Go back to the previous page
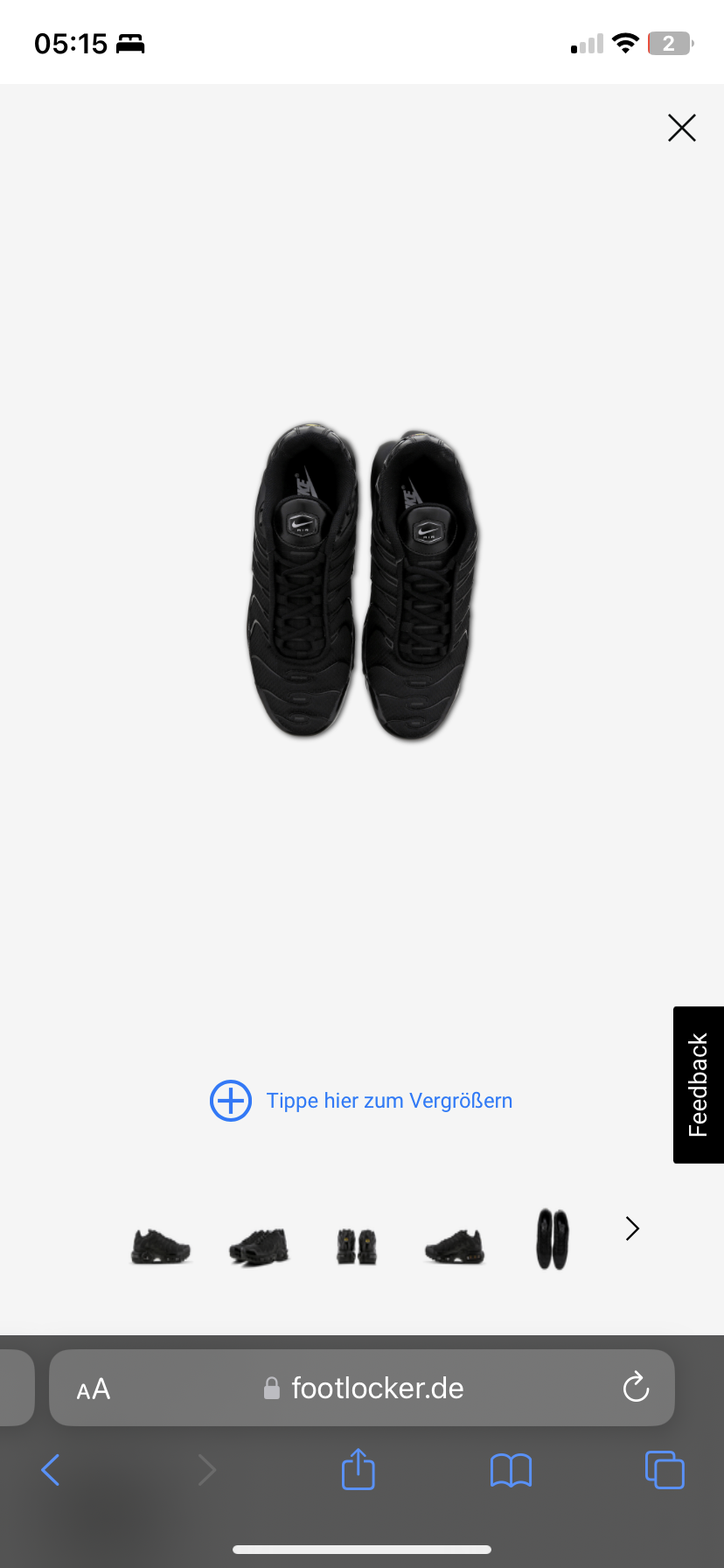 point(51,1470)
